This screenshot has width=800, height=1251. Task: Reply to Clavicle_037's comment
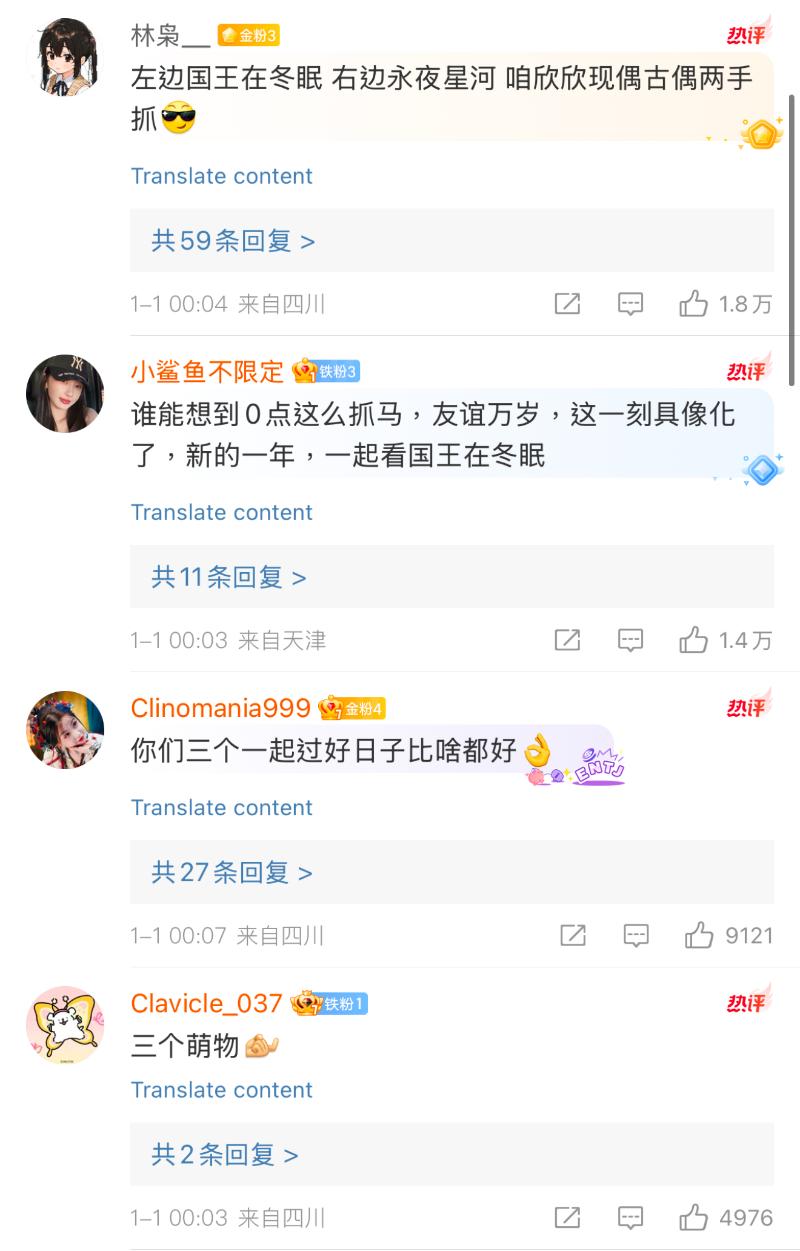click(x=630, y=1218)
